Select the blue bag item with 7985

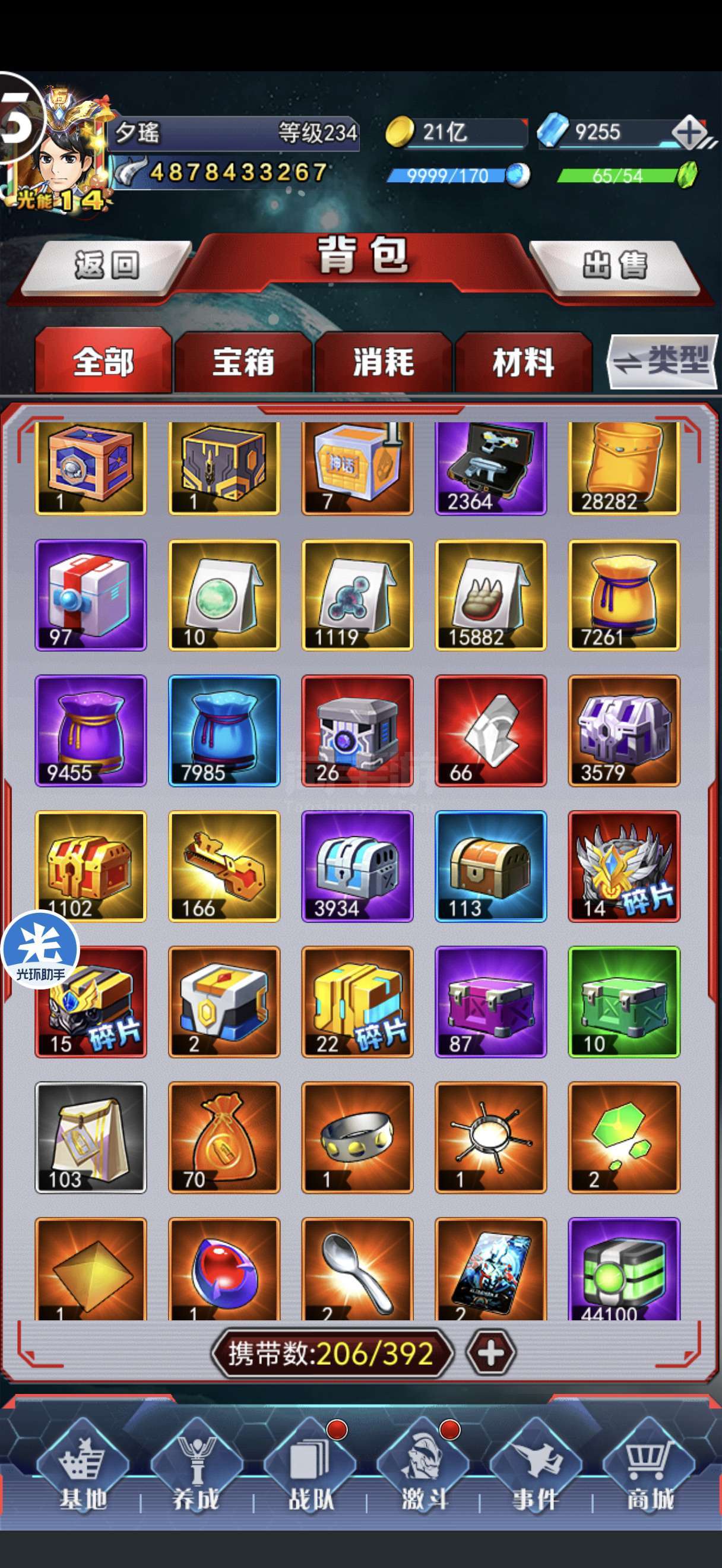coord(224,731)
